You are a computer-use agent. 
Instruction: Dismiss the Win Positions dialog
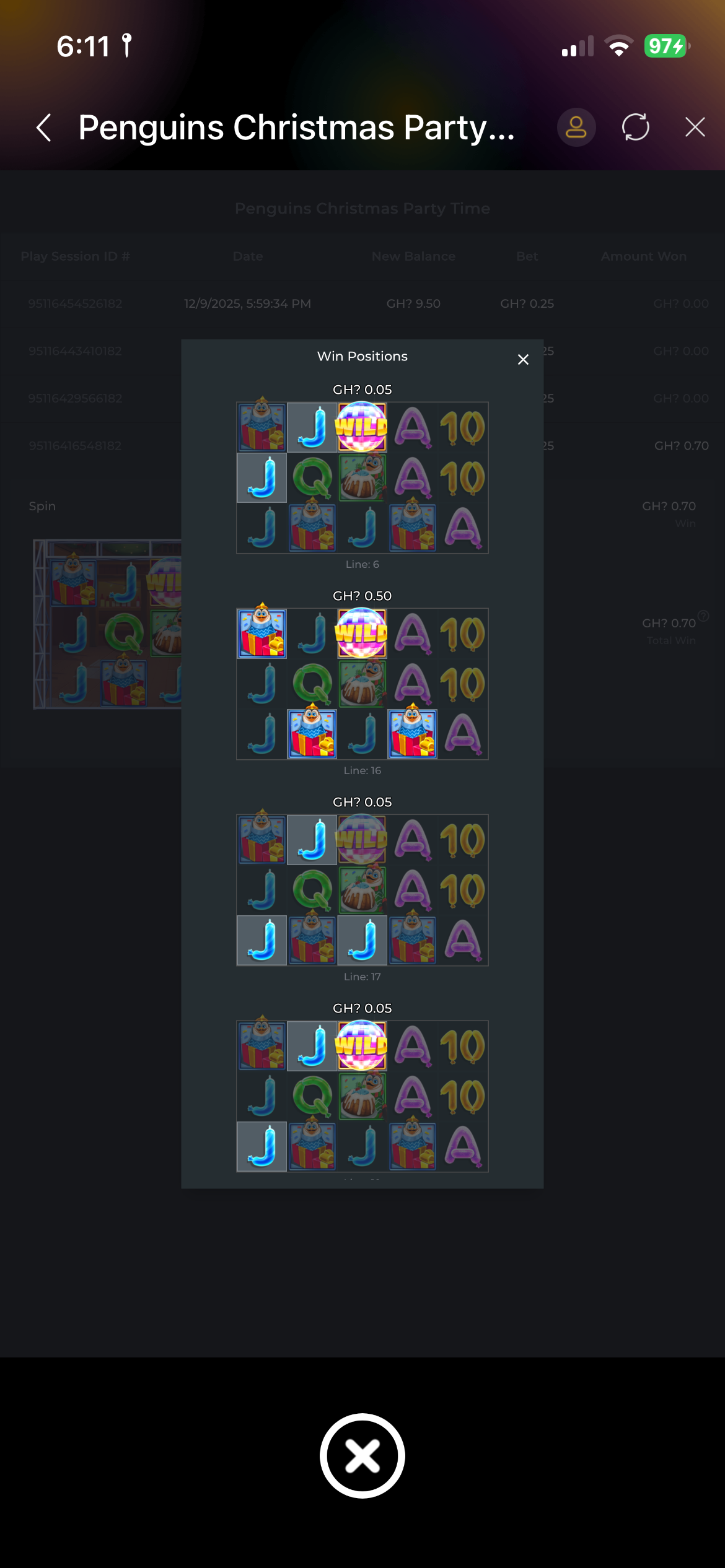tap(523, 359)
